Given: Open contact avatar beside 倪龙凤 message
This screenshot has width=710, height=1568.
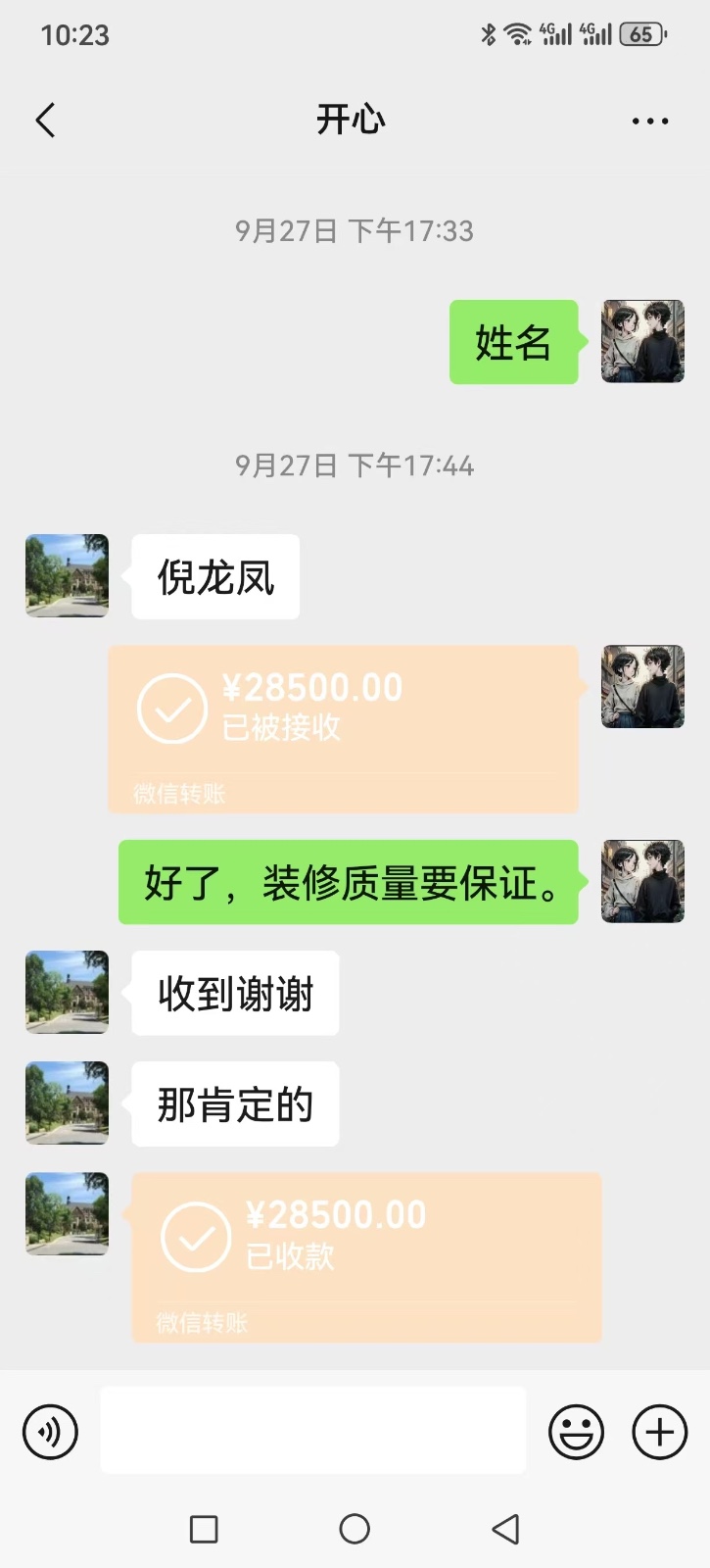Looking at the screenshot, I should (x=67, y=575).
